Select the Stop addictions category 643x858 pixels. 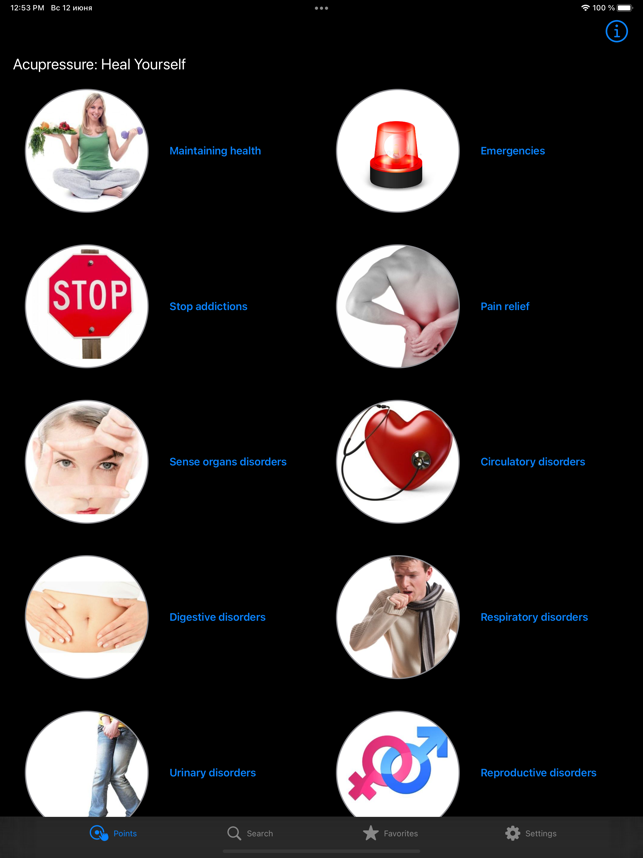208,307
